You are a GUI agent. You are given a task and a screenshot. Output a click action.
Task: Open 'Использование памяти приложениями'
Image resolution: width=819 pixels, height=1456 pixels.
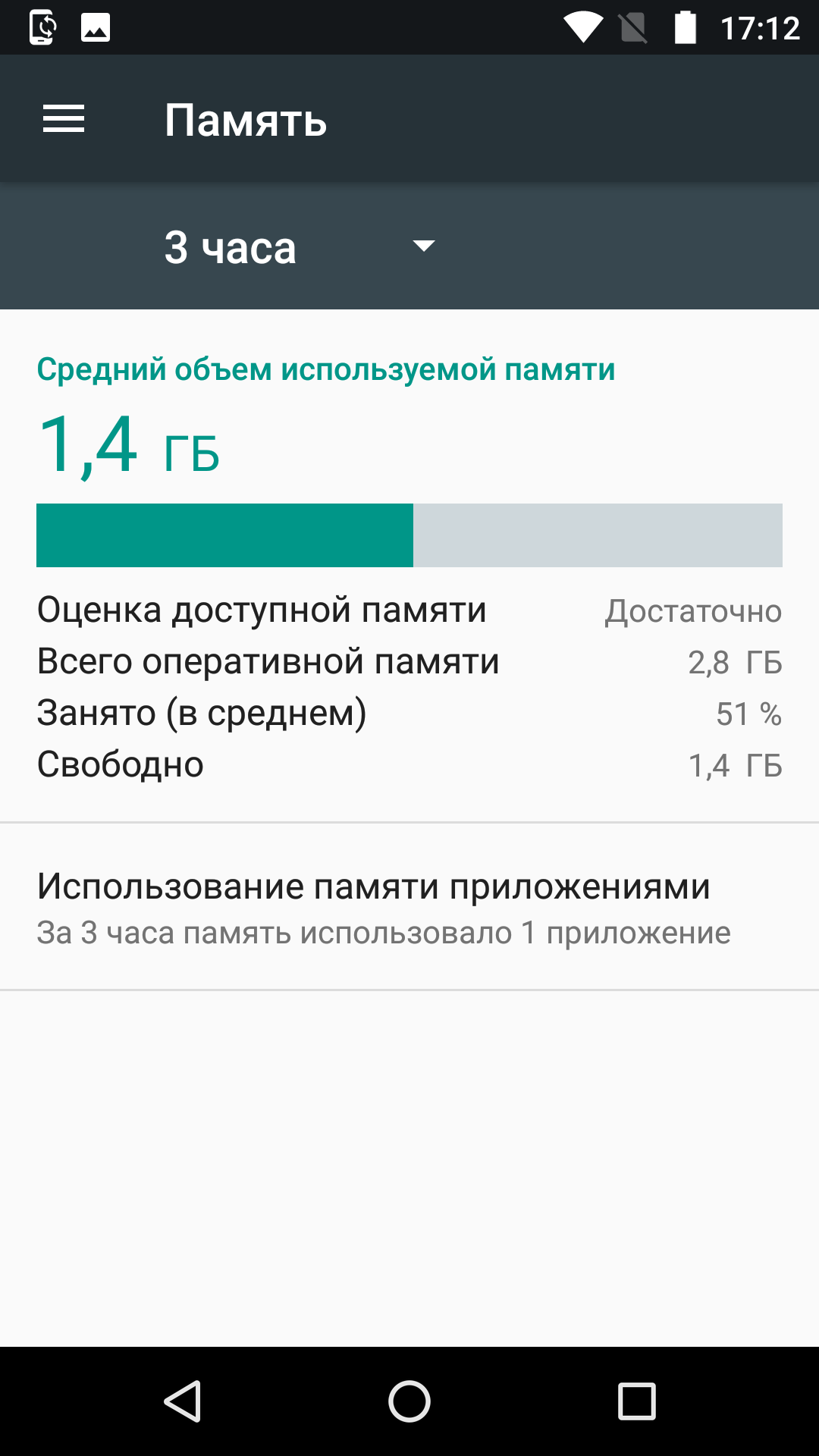pyautogui.click(x=409, y=907)
